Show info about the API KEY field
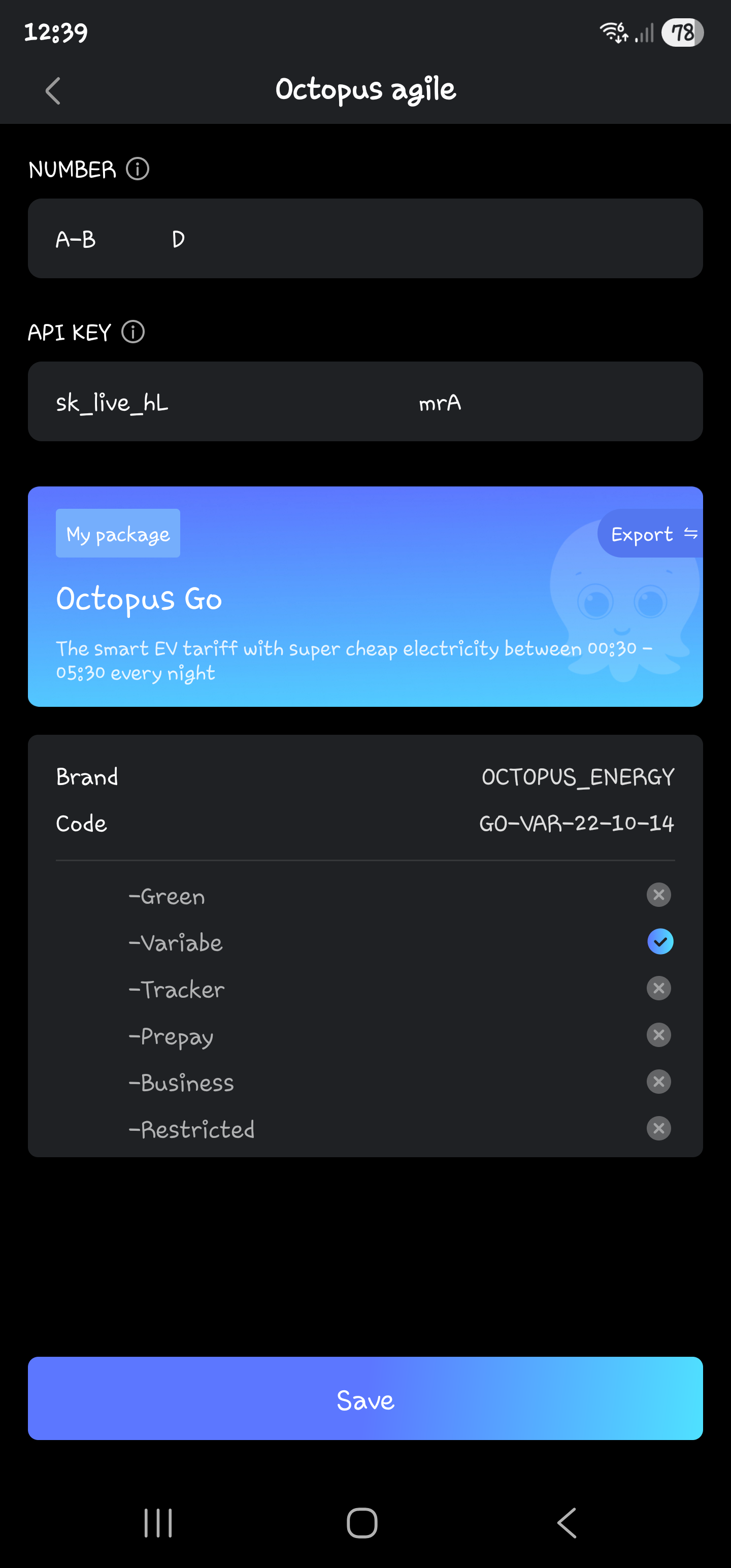Image resolution: width=731 pixels, height=1568 pixels. click(132, 332)
